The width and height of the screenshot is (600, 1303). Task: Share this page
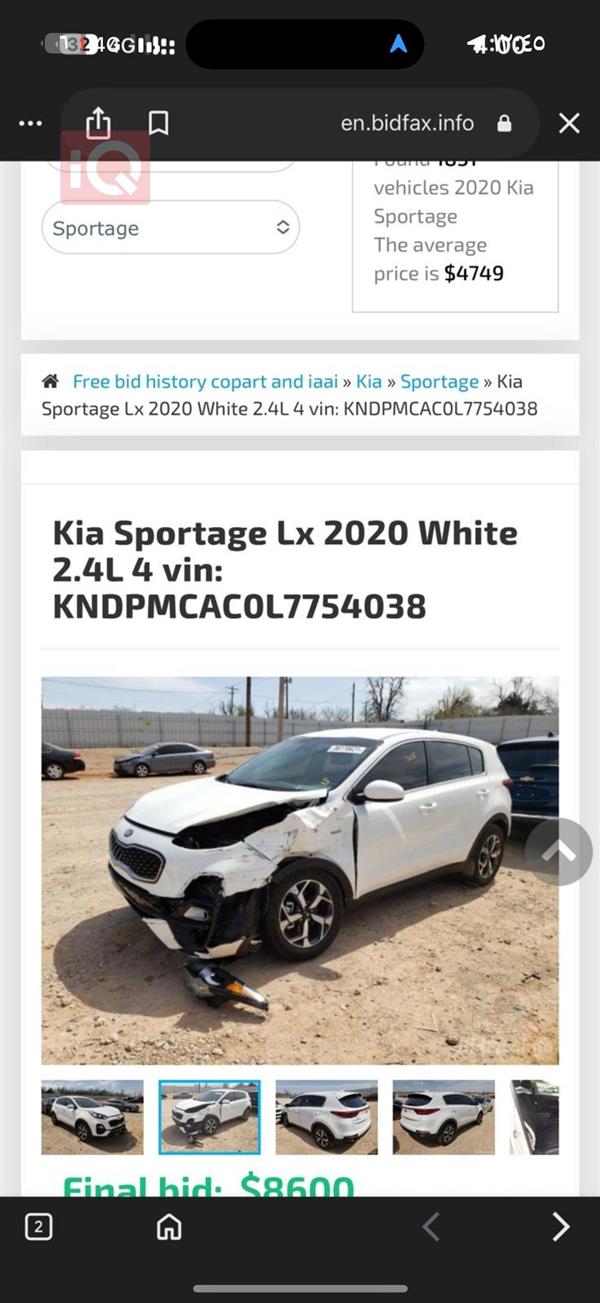coord(98,123)
